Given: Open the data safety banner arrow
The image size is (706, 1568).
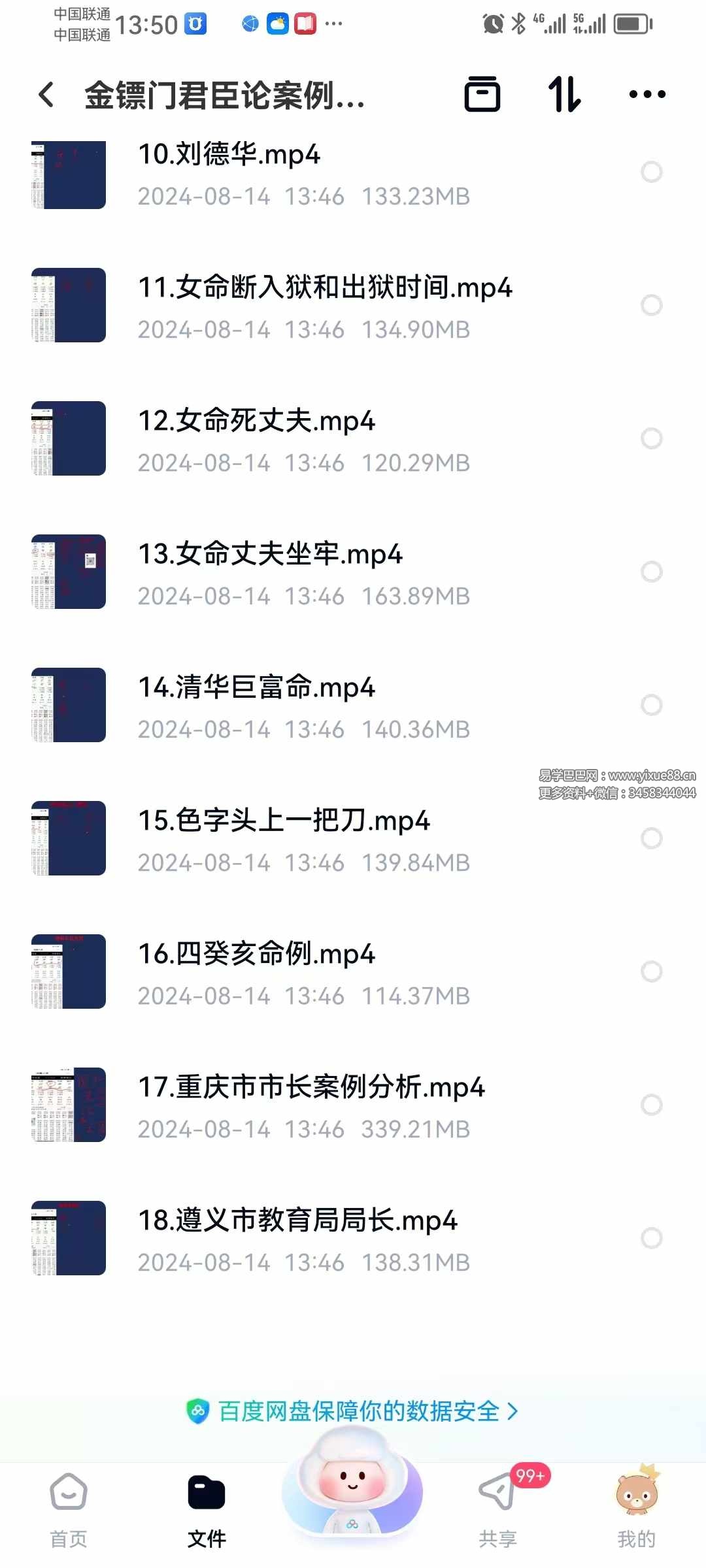Looking at the screenshot, I should (513, 1411).
